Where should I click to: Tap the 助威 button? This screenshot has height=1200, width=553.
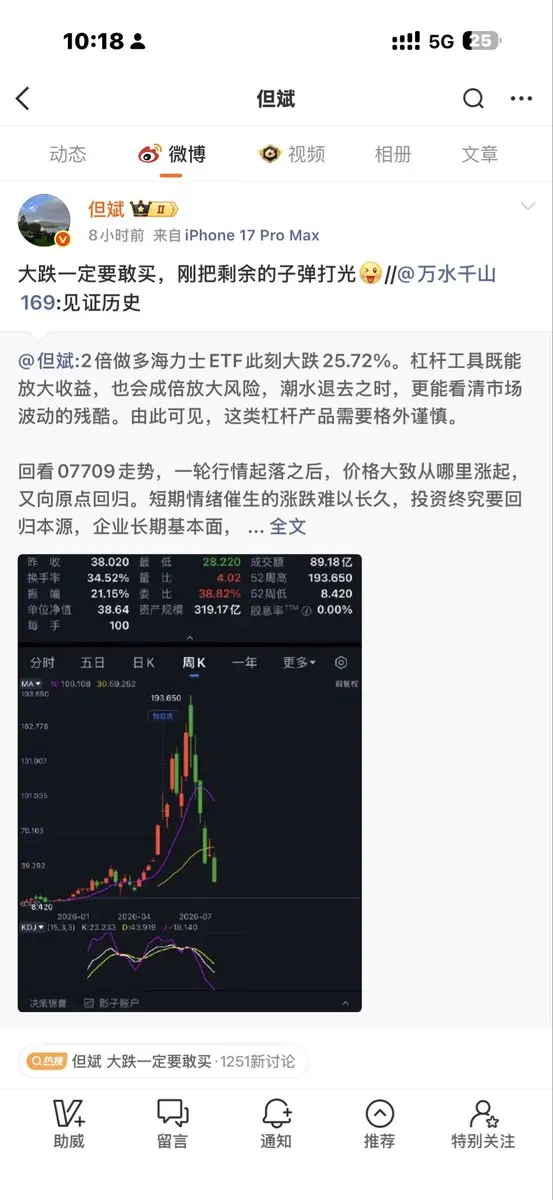[x=69, y=1125]
